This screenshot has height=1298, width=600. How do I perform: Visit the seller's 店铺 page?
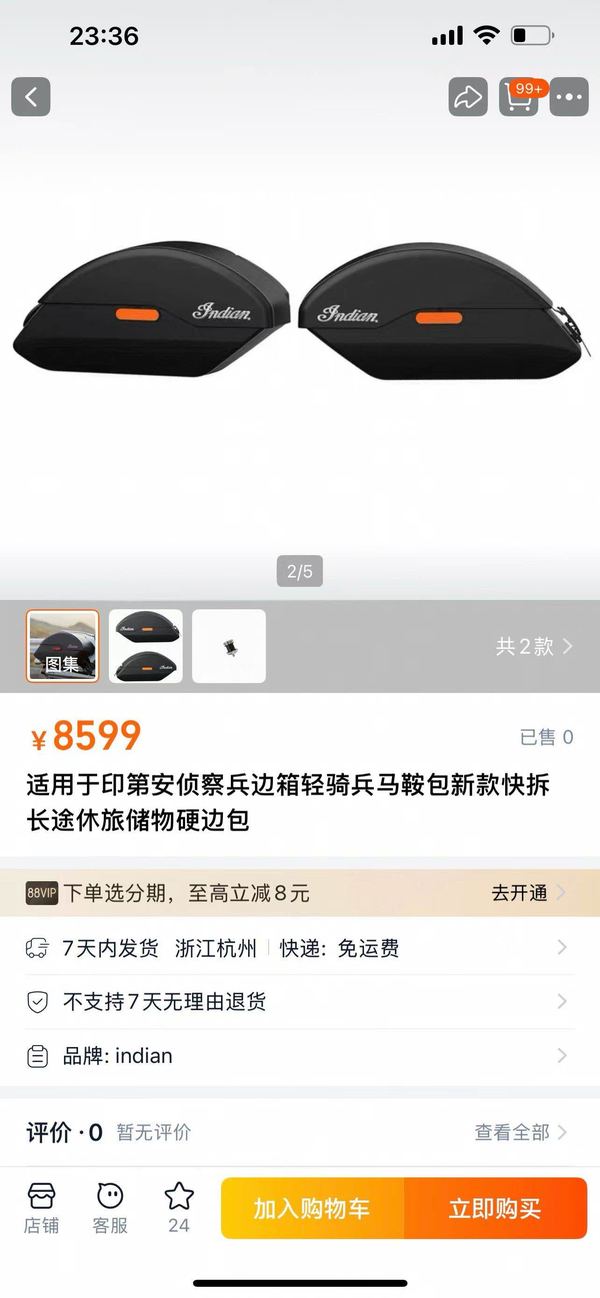41,1207
